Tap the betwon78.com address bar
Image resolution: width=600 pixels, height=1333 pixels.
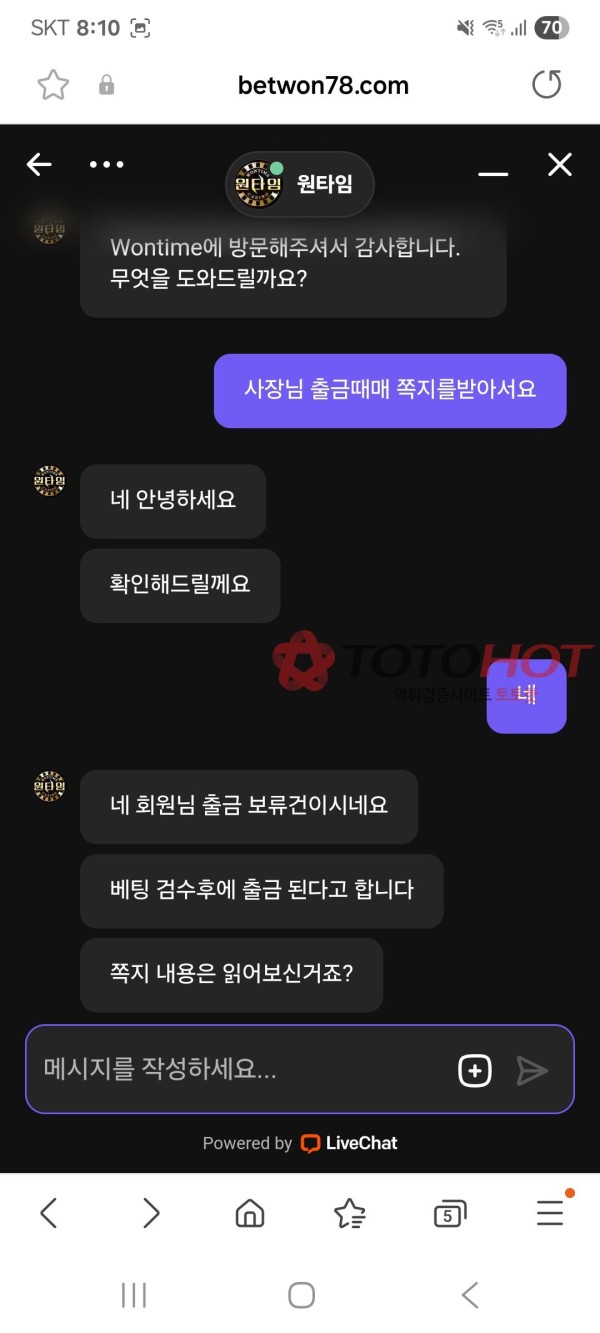click(323, 85)
